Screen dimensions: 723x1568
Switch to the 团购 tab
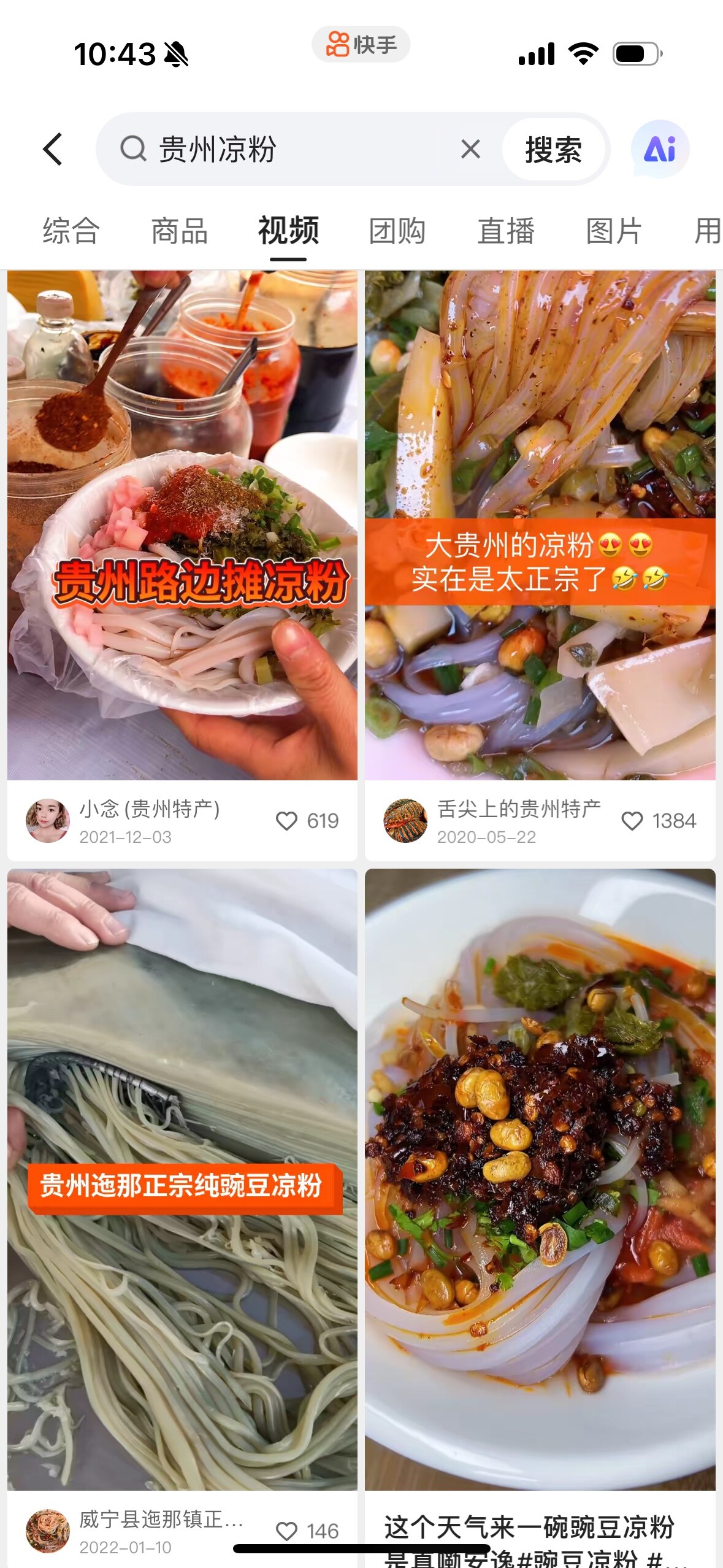click(397, 231)
